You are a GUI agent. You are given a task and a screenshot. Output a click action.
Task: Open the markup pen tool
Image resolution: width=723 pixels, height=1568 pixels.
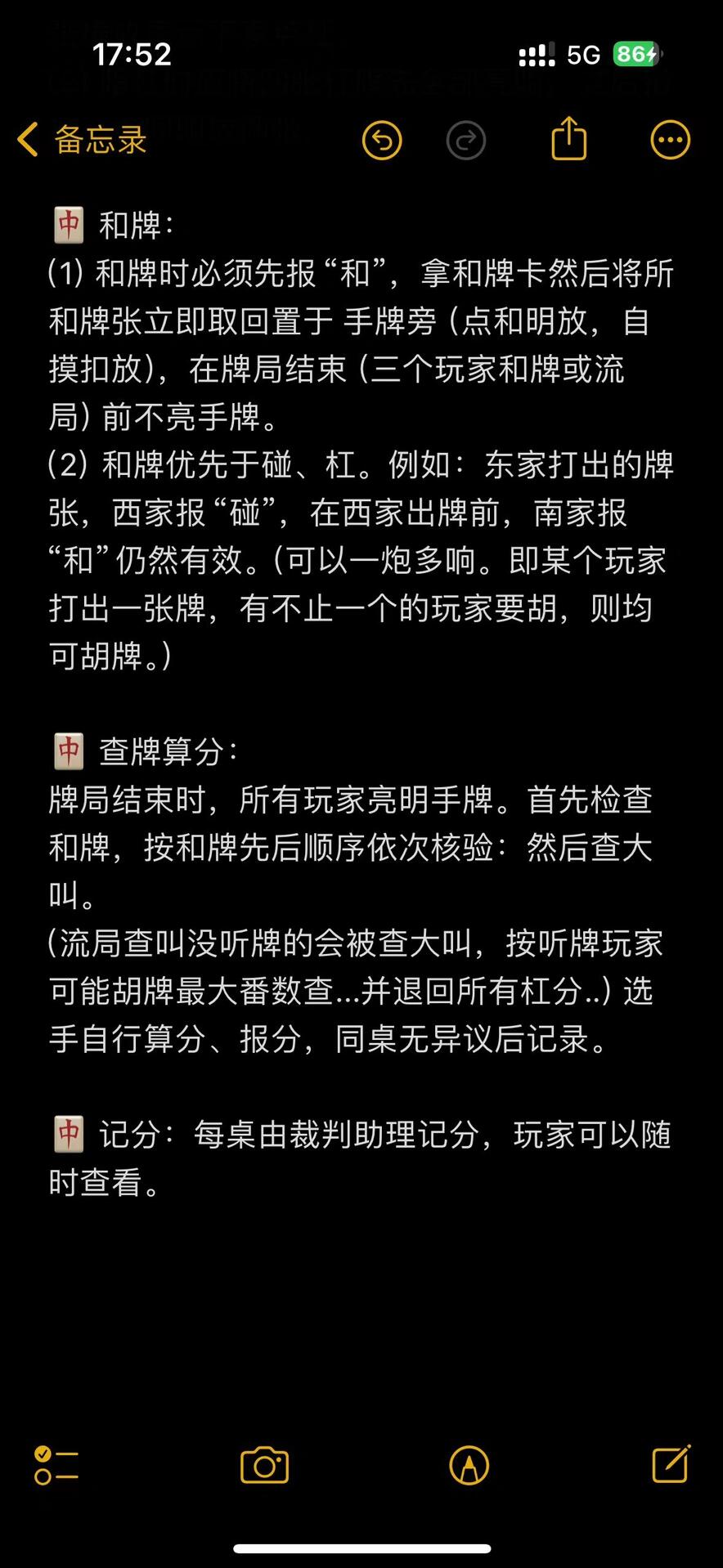(469, 1464)
